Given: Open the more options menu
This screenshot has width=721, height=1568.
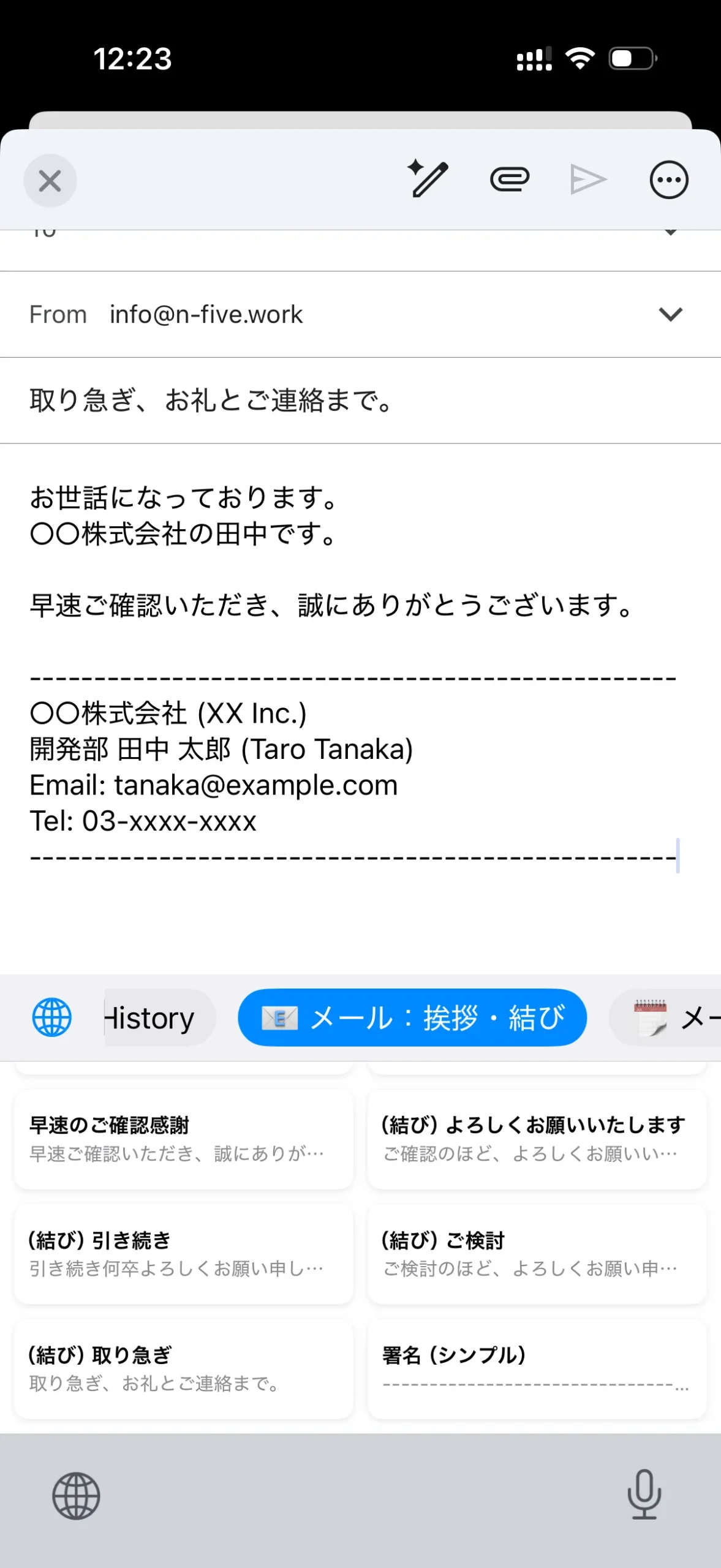Looking at the screenshot, I should click(x=668, y=179).
